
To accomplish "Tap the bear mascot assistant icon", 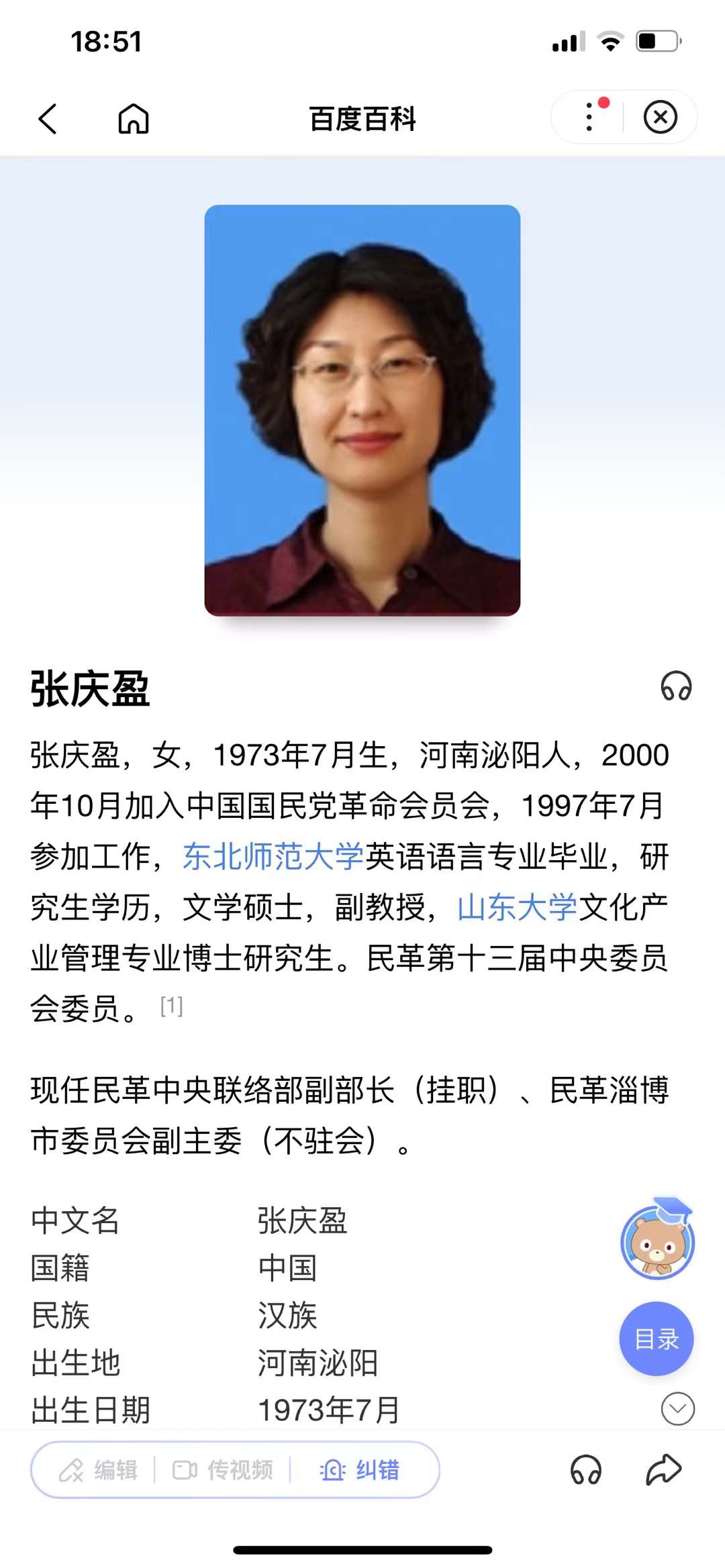I will (657, 1241).
